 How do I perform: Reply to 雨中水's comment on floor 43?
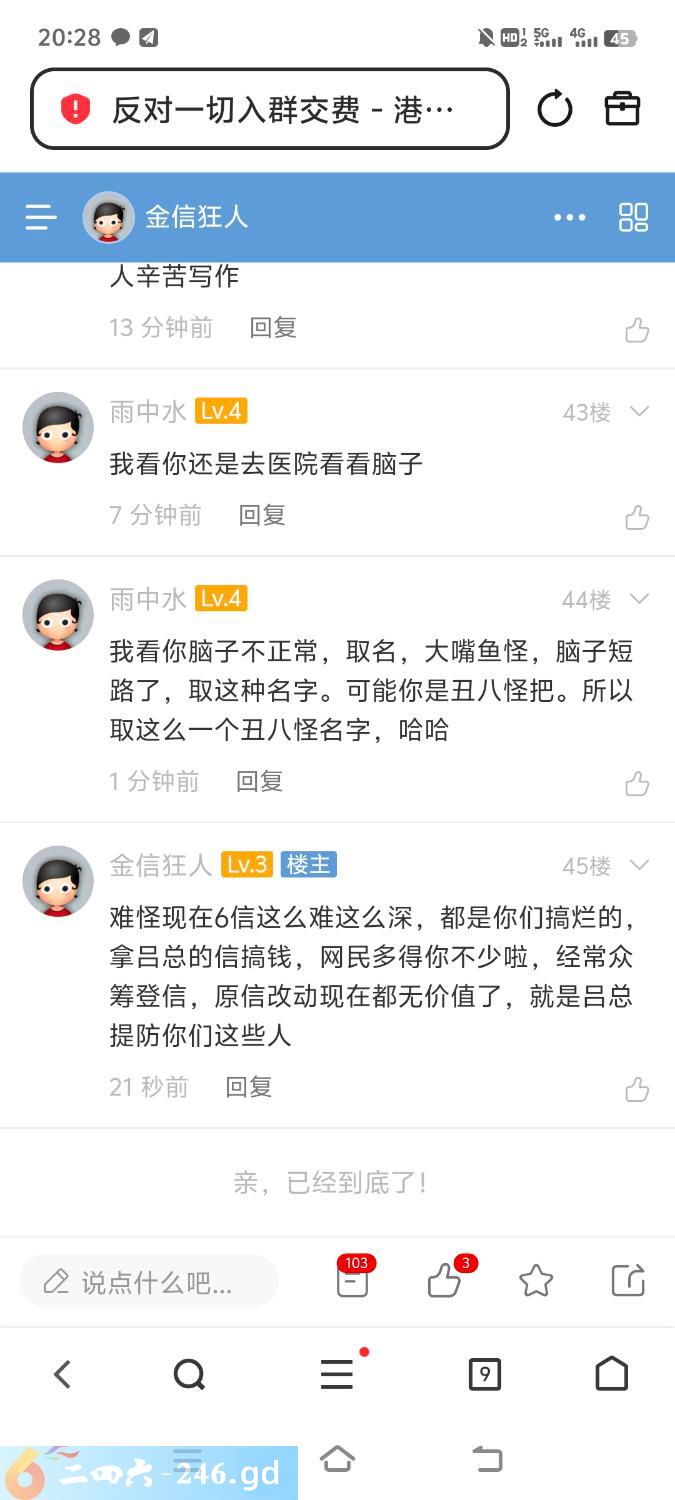pyautogui.click(x=262, y=515)
